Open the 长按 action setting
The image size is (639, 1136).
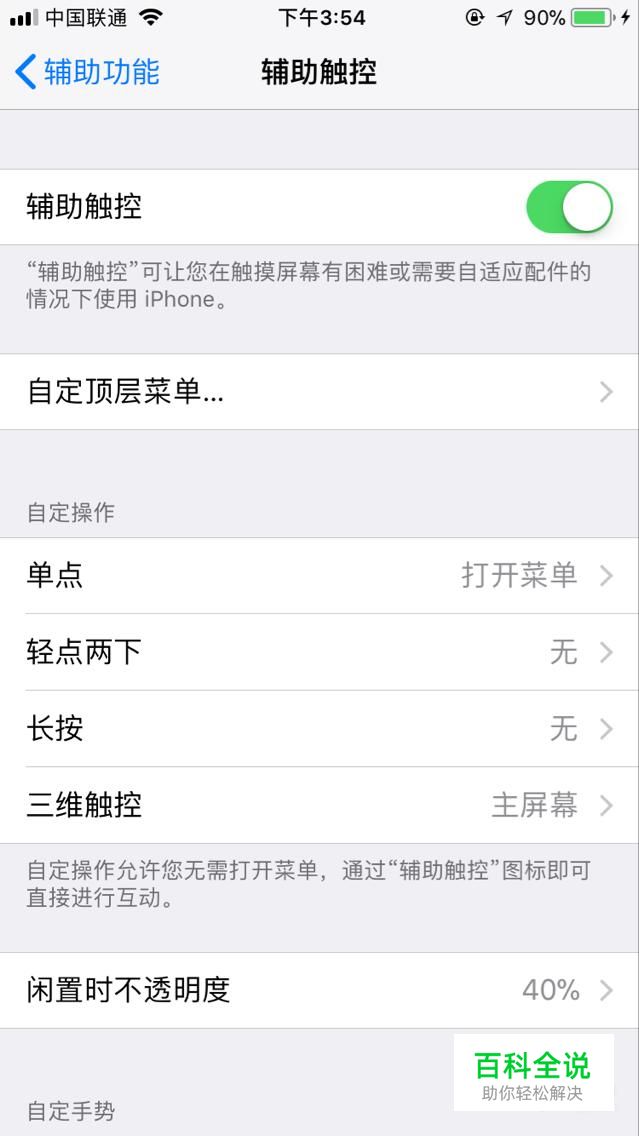tap(319, 729)
